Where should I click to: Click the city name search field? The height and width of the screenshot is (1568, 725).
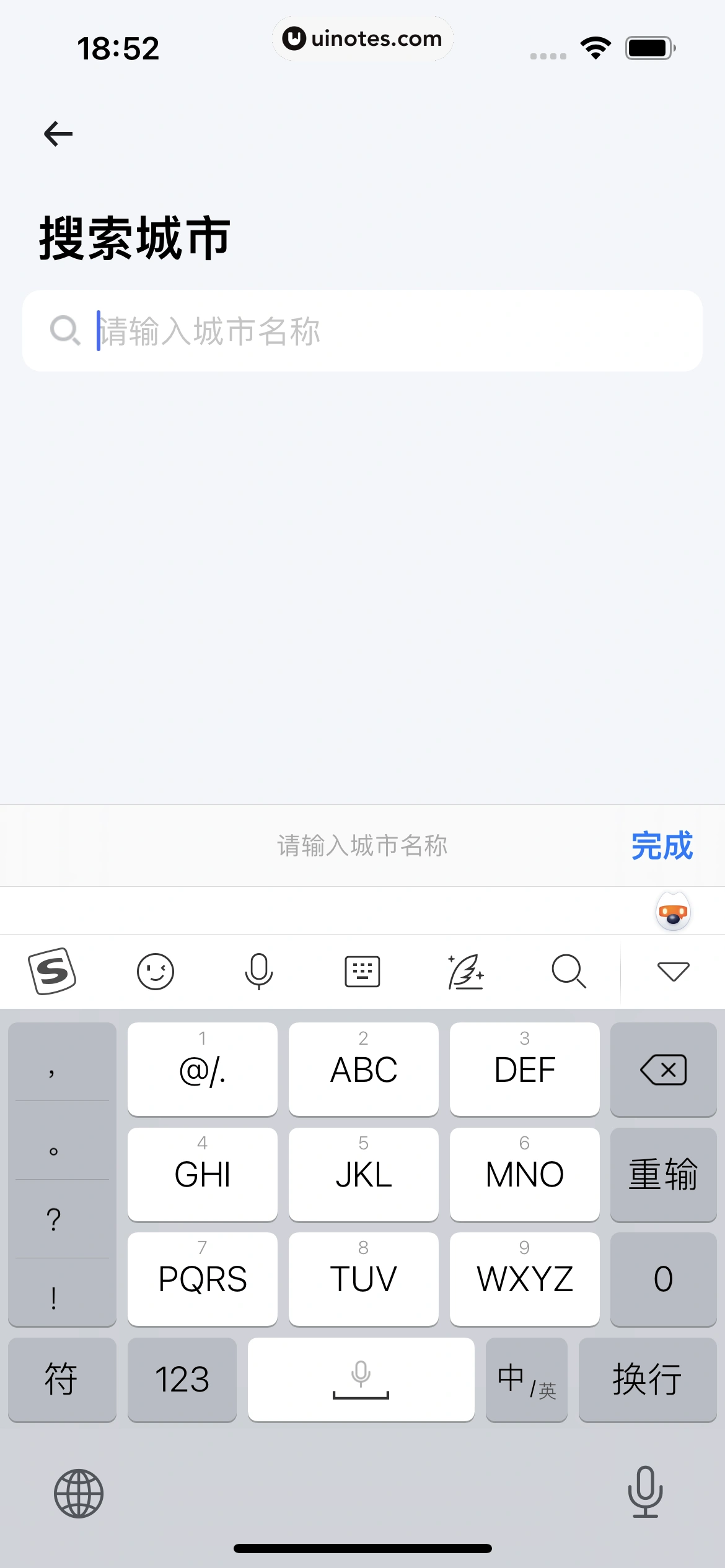click(362, 330)
